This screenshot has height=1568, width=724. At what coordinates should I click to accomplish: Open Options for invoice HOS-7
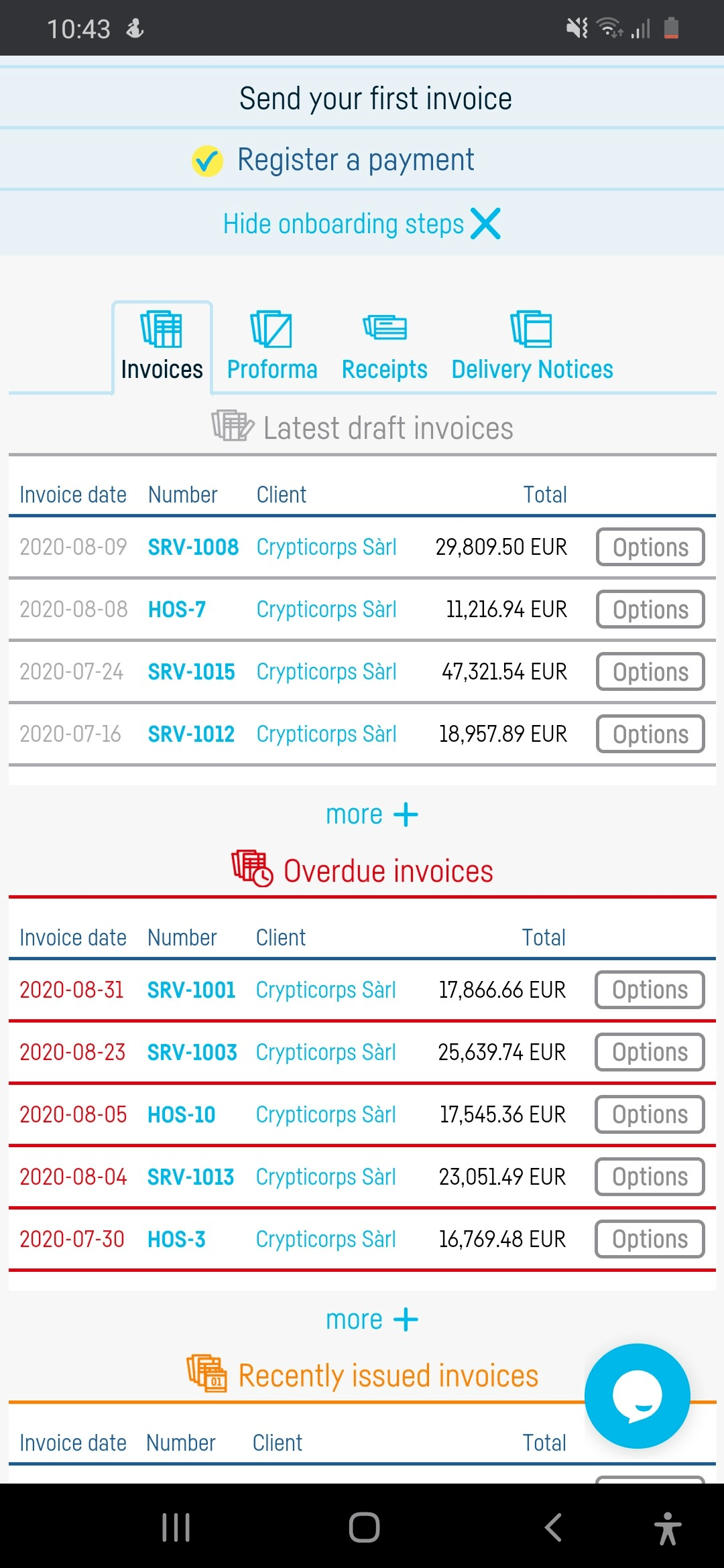pos(650,609)
